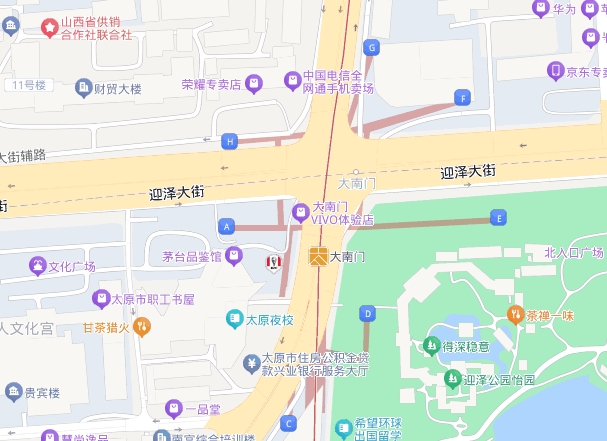Select the 文化广场 place marker
Image resolution: width=607 pixels, height=441 pixels.
click(38, 266)
